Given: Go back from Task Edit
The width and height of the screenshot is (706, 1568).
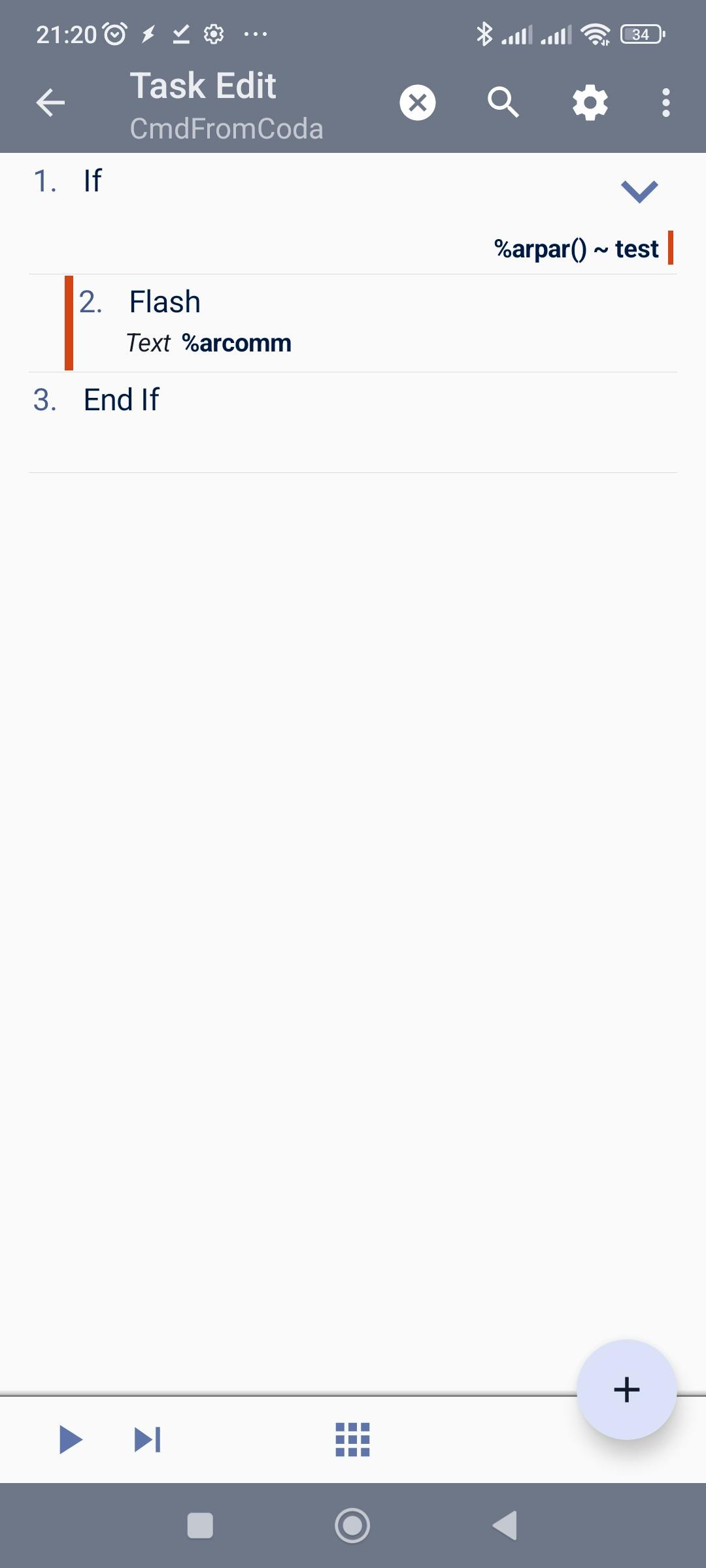Looking at the screenshot, I should pos(50,103).
